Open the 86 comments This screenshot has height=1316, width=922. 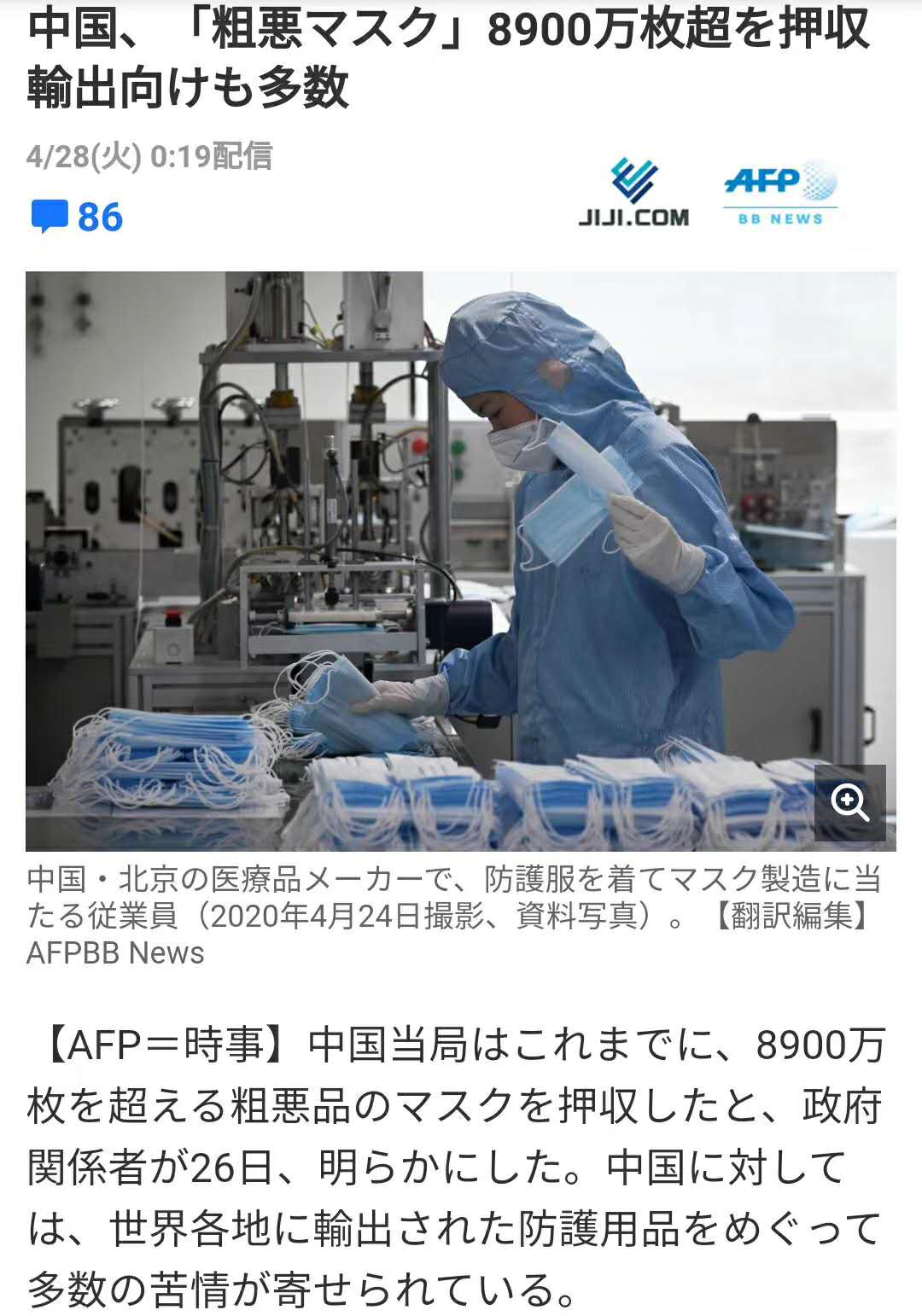(77, 217)
